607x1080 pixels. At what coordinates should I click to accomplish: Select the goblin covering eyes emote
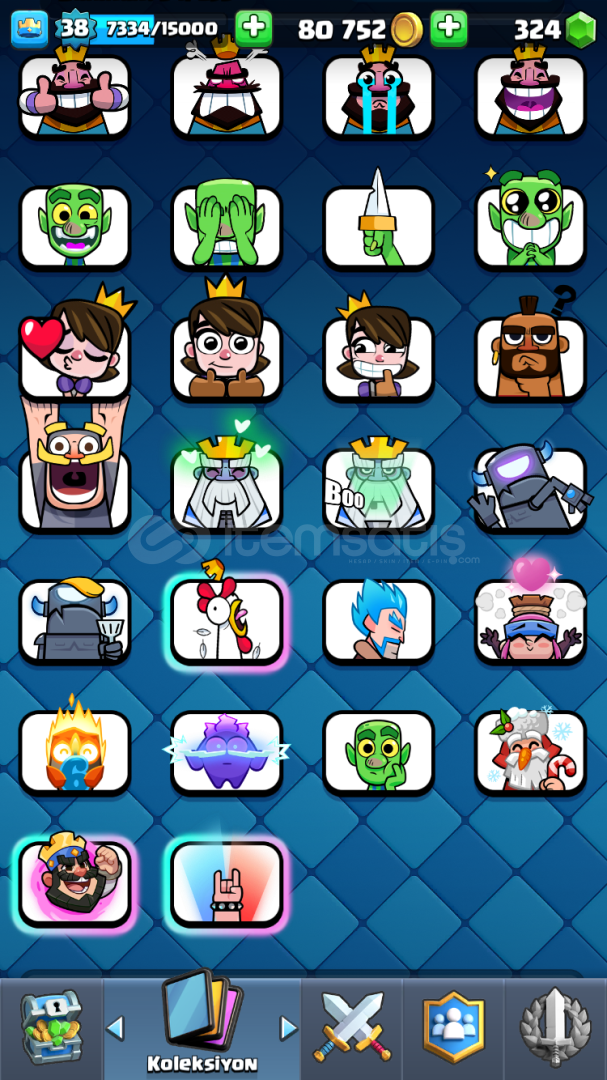(x=227, y=227)
